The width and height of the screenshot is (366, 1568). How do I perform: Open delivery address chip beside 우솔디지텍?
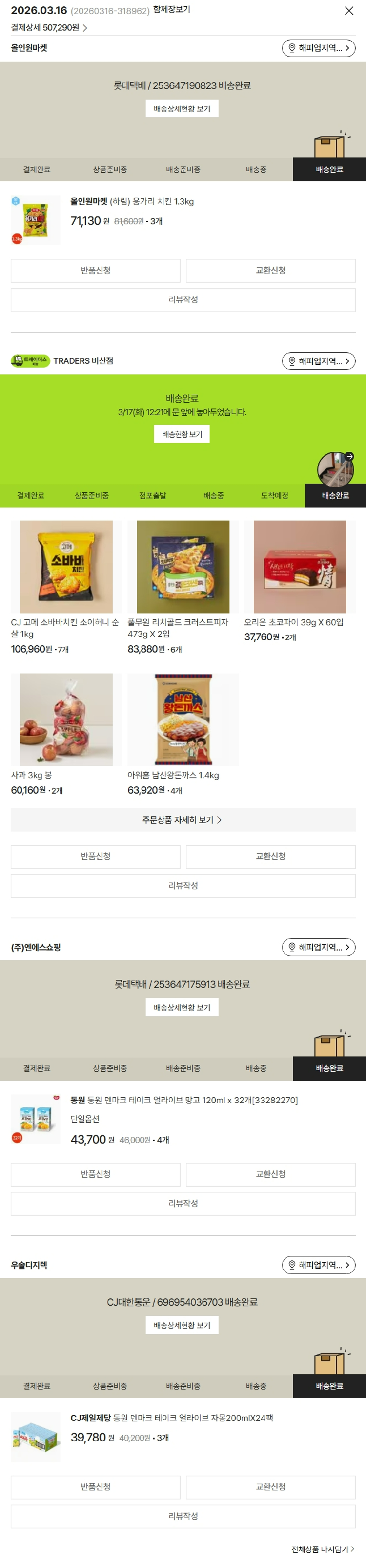[x=319, y=1265]
